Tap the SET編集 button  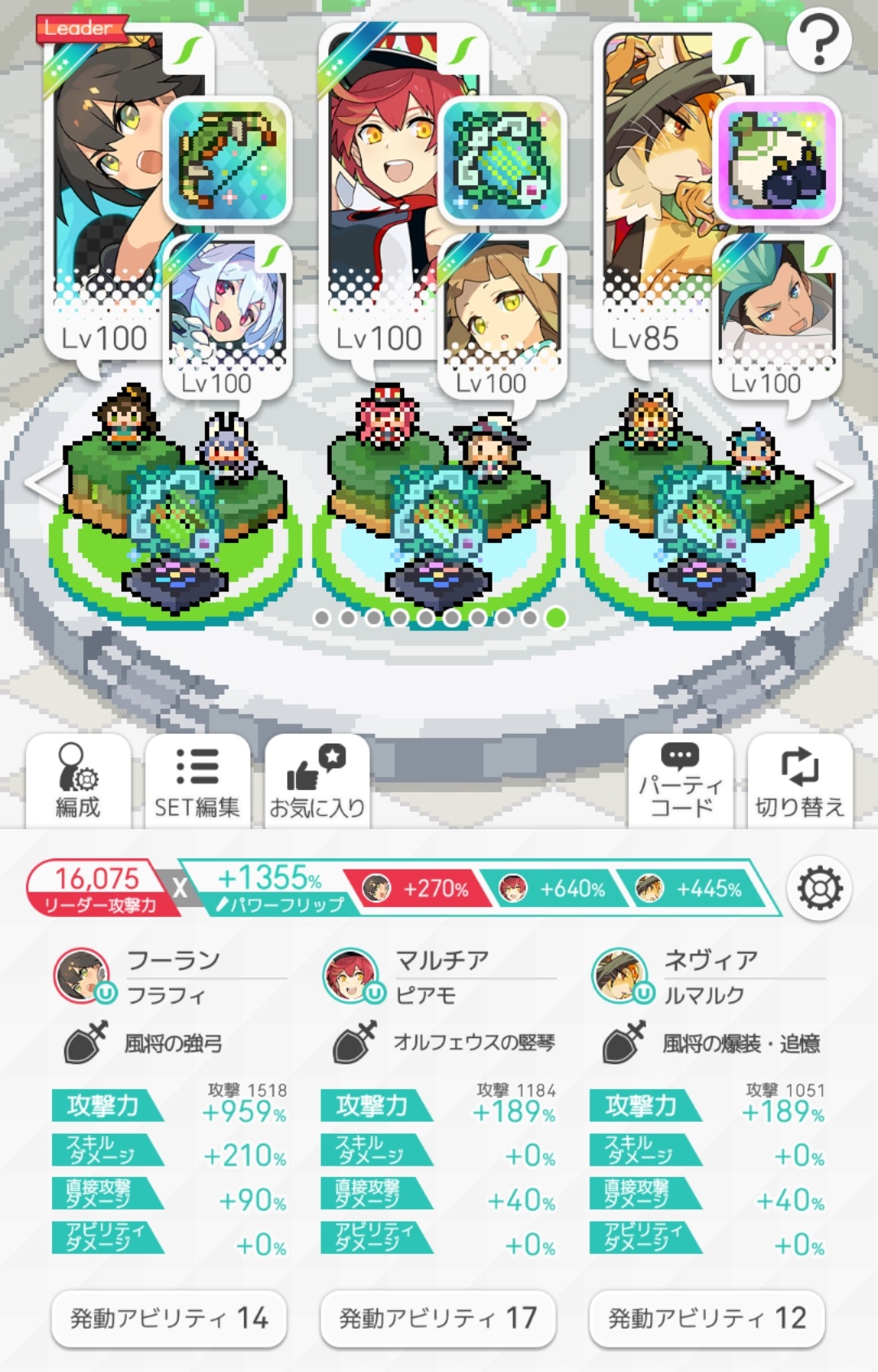pyautogui.click(x=197, y=781)
